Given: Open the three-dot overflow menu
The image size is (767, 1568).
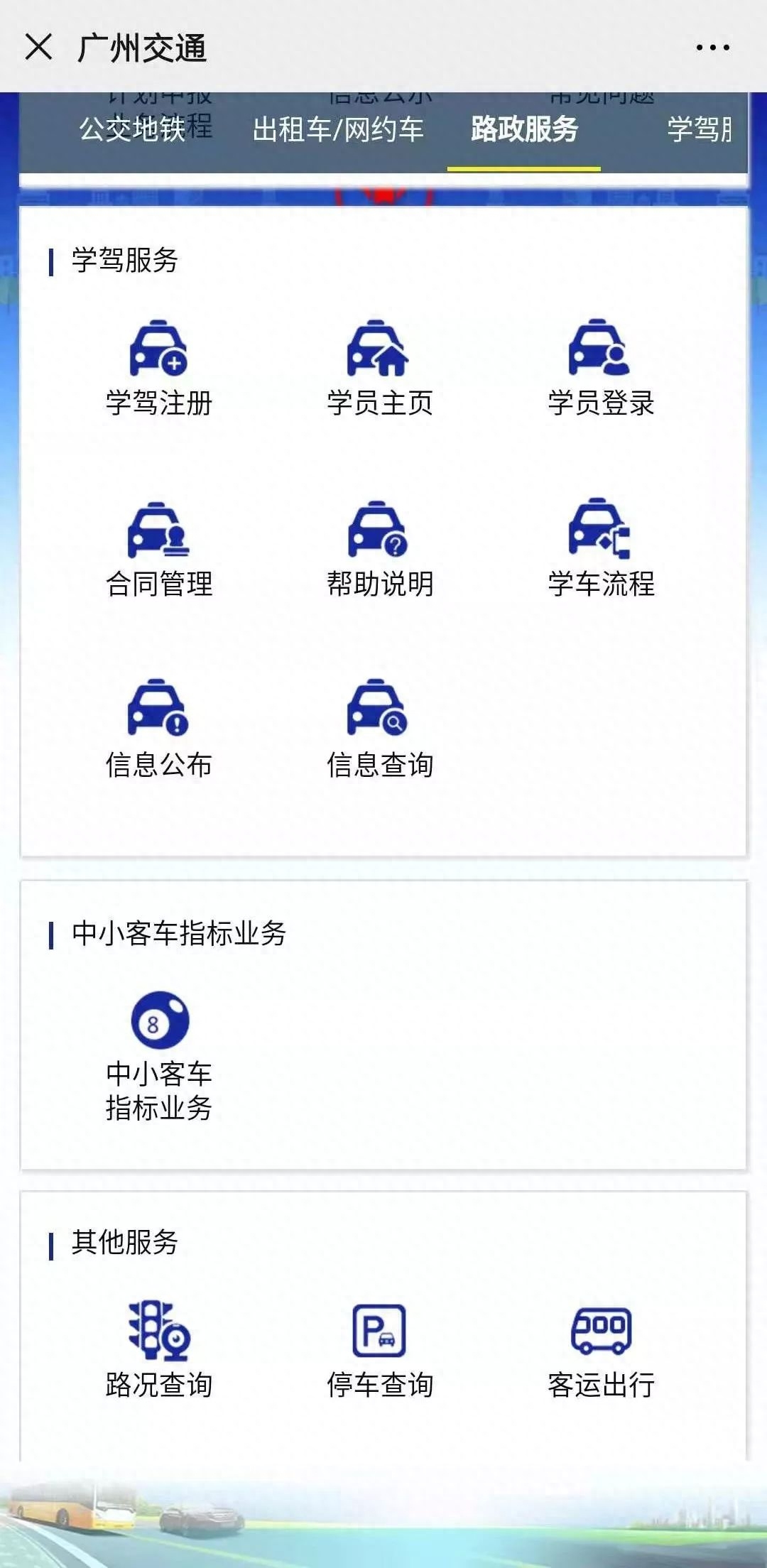Looking at the screenshot, I should 712,48.
